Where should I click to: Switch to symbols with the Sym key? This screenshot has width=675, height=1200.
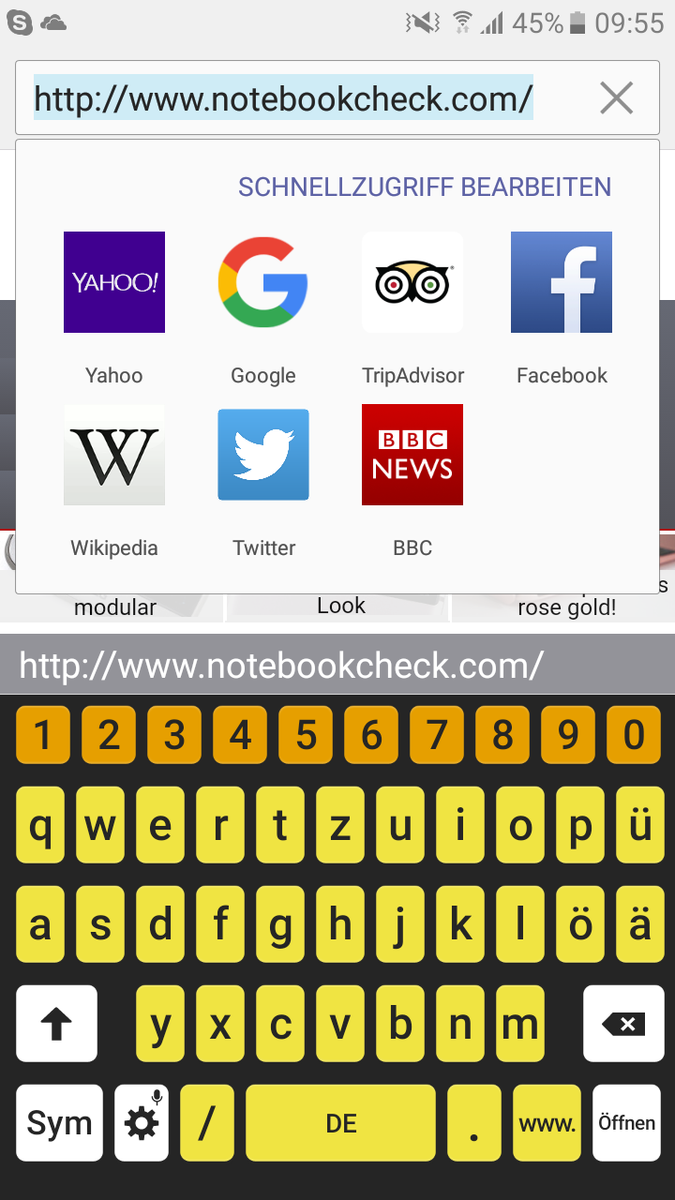coord(59,1123)
